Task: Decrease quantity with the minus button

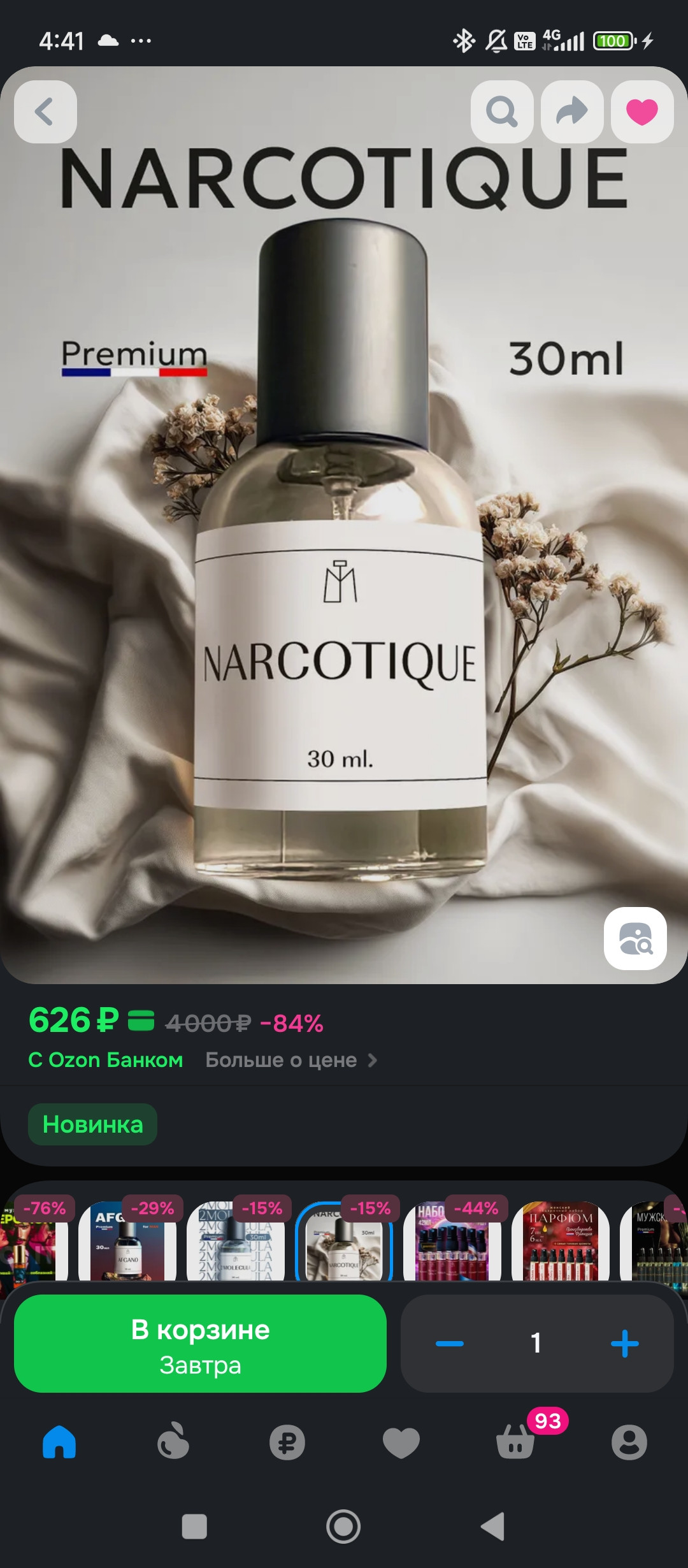Action: coord(450,1343)
